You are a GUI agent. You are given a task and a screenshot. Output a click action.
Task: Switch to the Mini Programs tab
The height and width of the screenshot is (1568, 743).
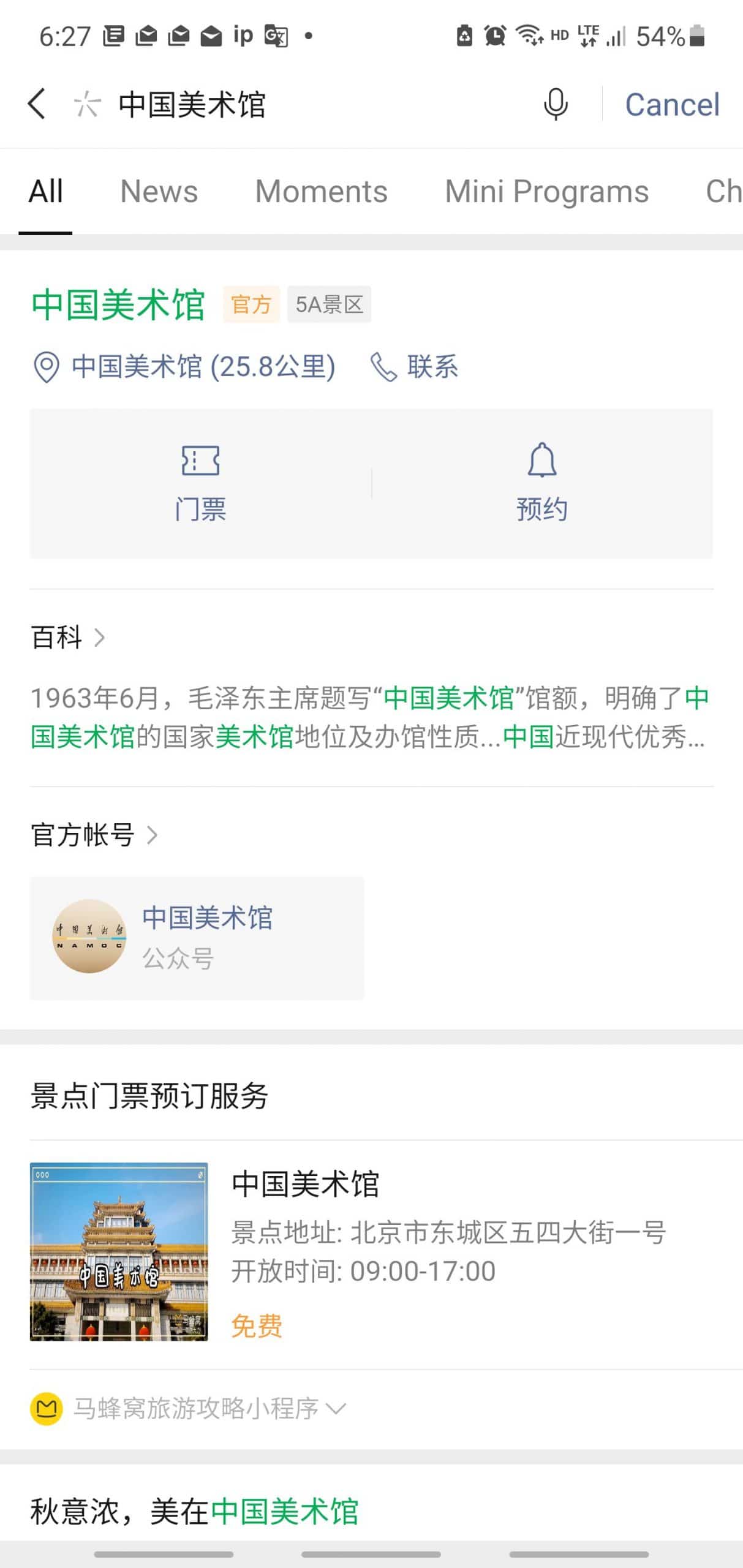click(546, 191)
